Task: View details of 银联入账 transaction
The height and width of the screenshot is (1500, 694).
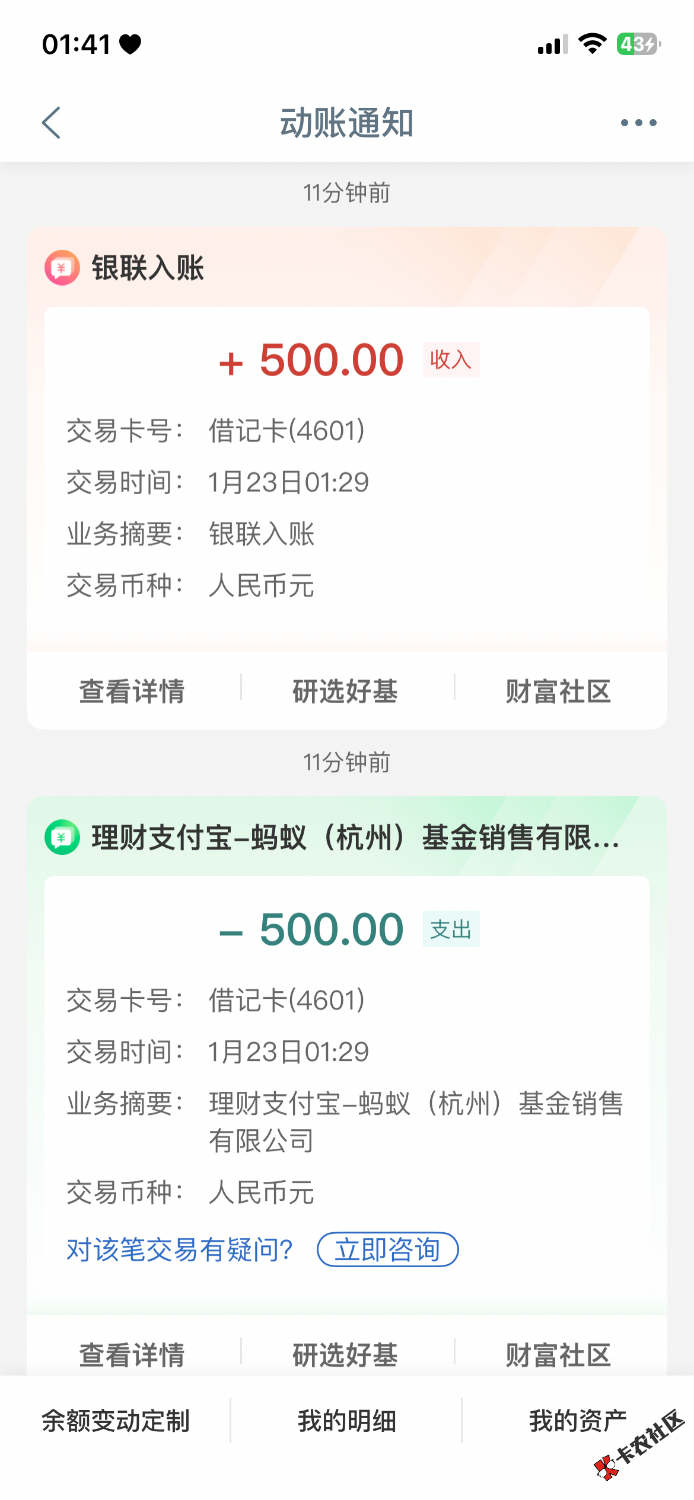Action: point(132,691)
